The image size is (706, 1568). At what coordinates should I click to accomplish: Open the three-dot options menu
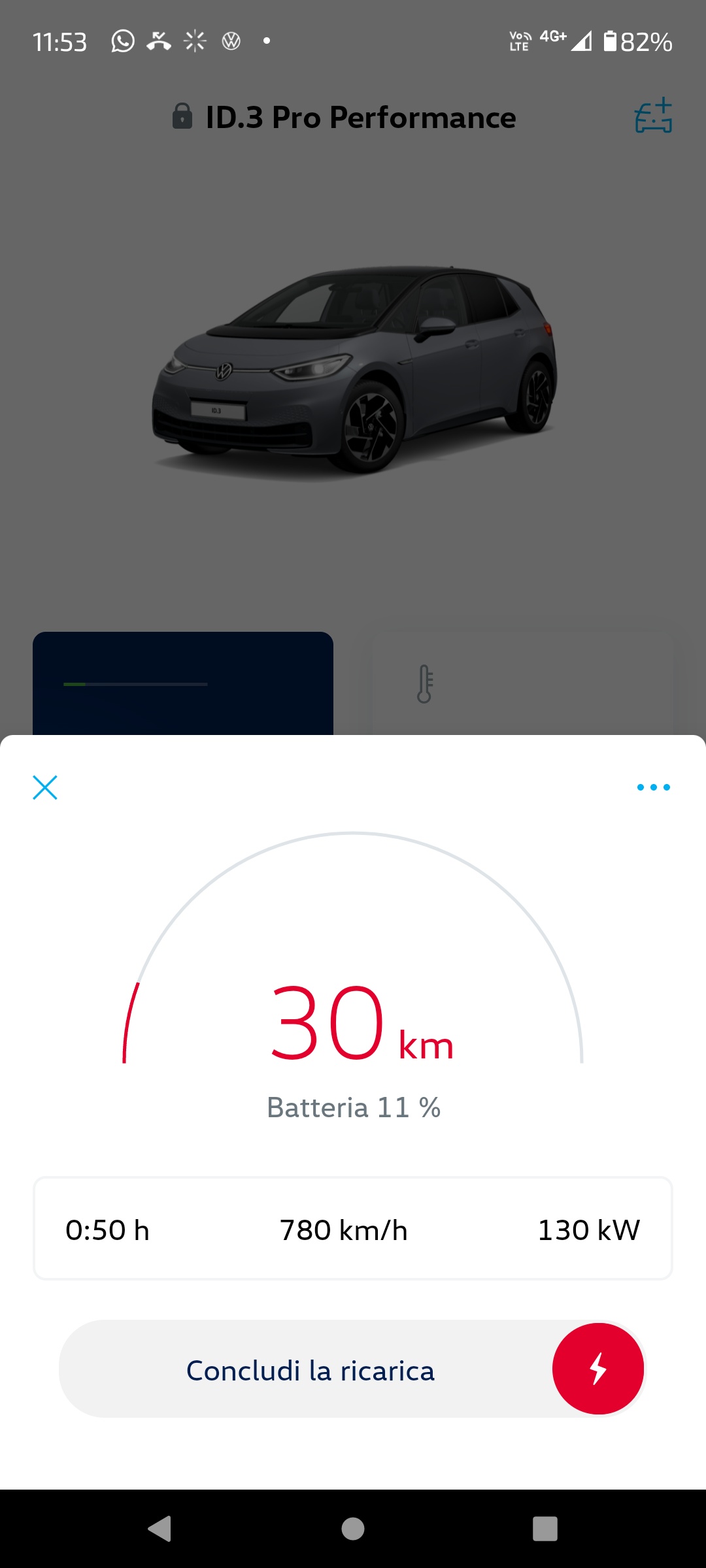[653, 787]
